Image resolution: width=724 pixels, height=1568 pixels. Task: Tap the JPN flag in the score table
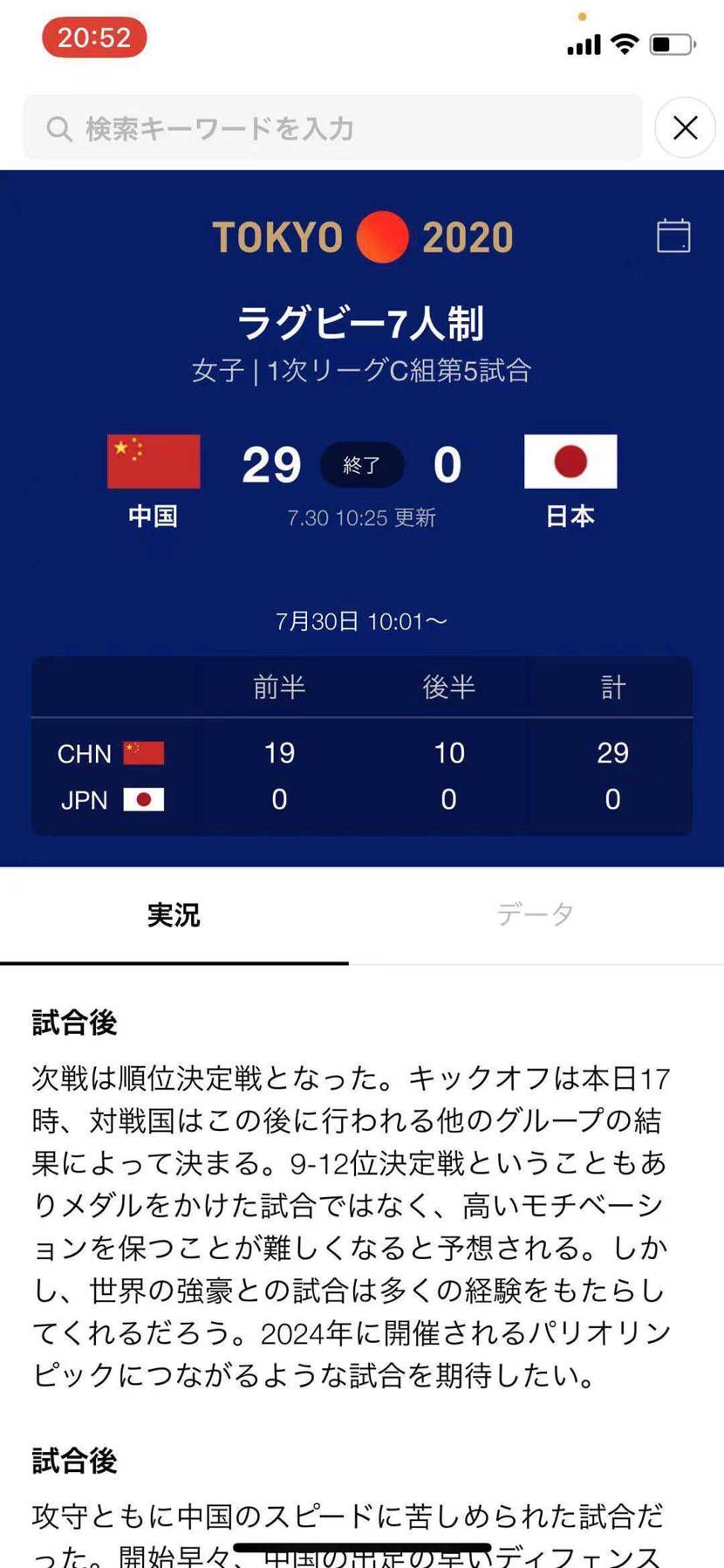pos(142,798)
